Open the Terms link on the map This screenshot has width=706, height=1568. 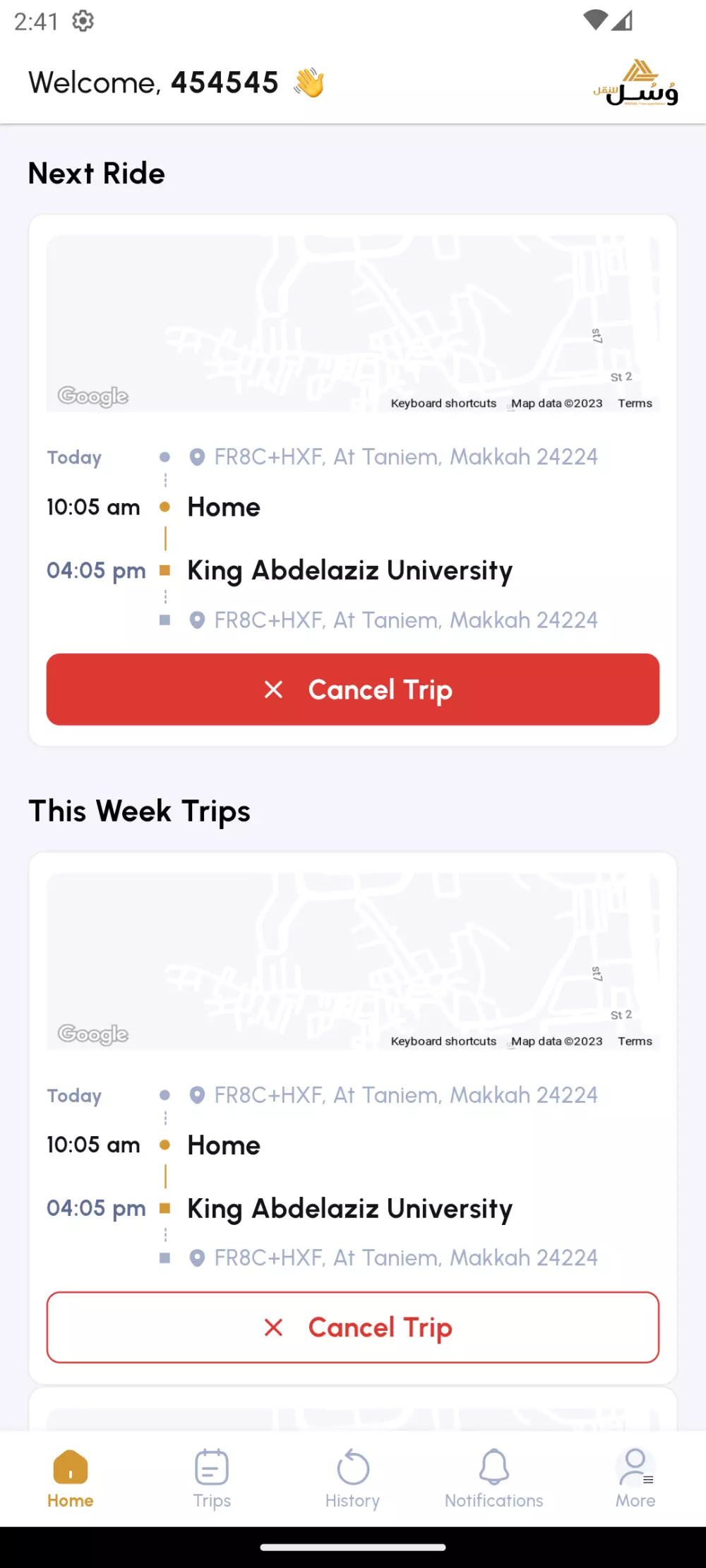634,403
